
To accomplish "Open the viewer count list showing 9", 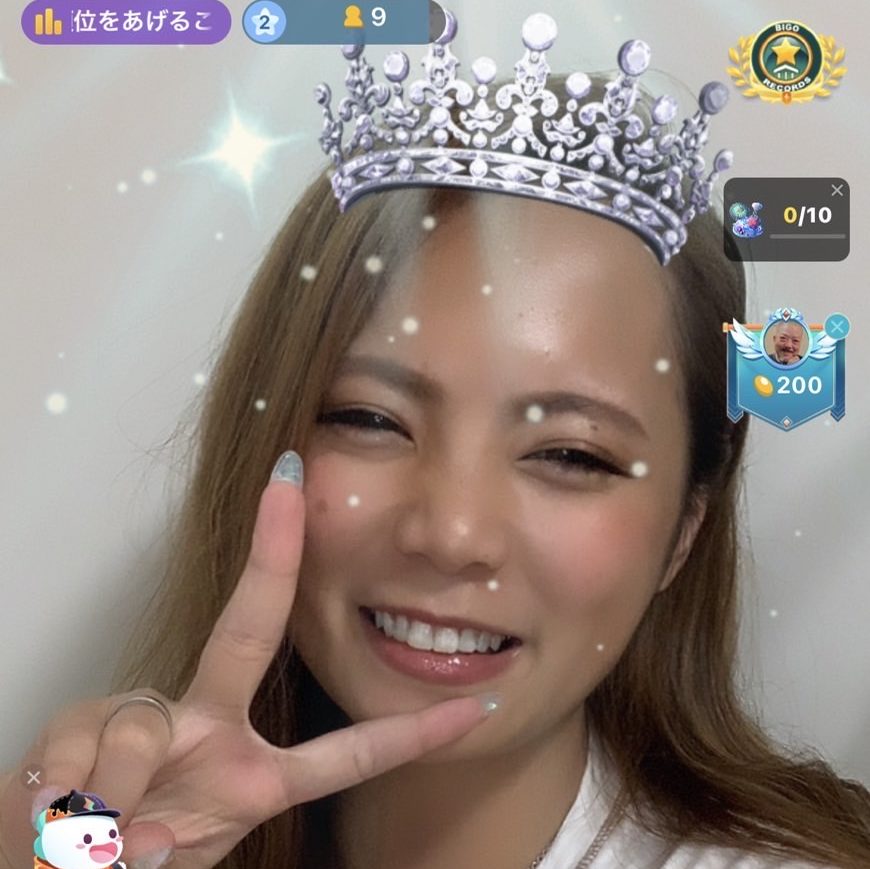I will pyautogui.click(x=365, y=18).
